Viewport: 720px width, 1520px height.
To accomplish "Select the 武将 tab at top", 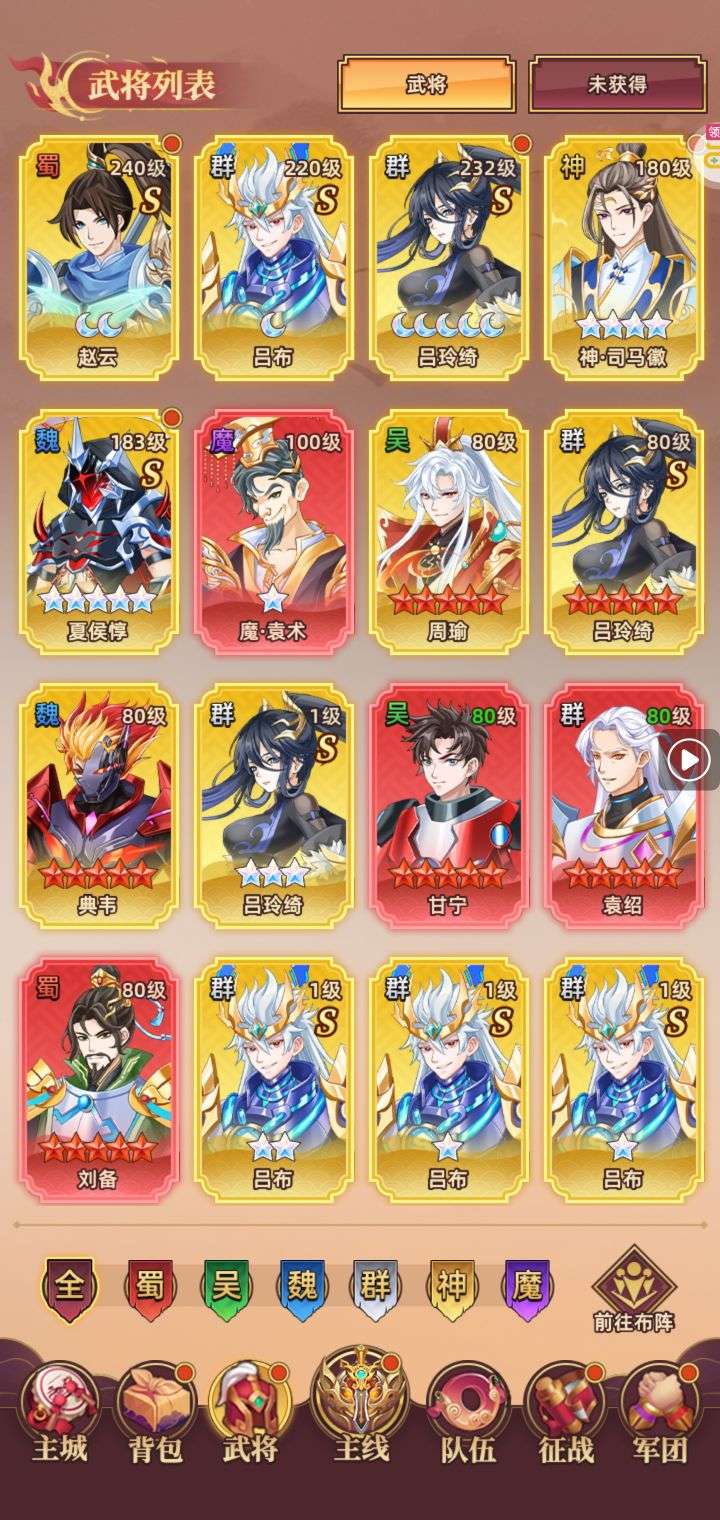I will [426, 85].
